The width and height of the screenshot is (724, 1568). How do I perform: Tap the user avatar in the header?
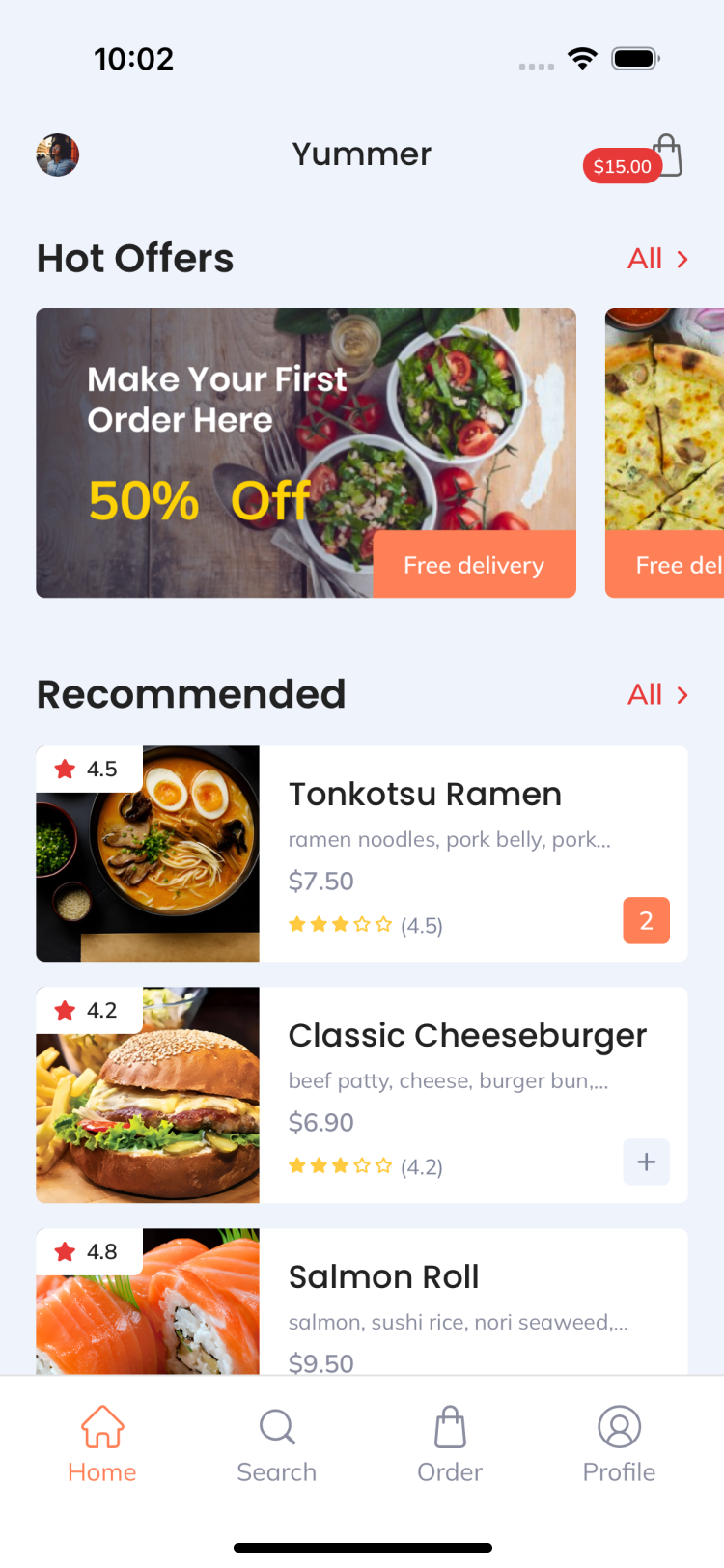(57, 154)
